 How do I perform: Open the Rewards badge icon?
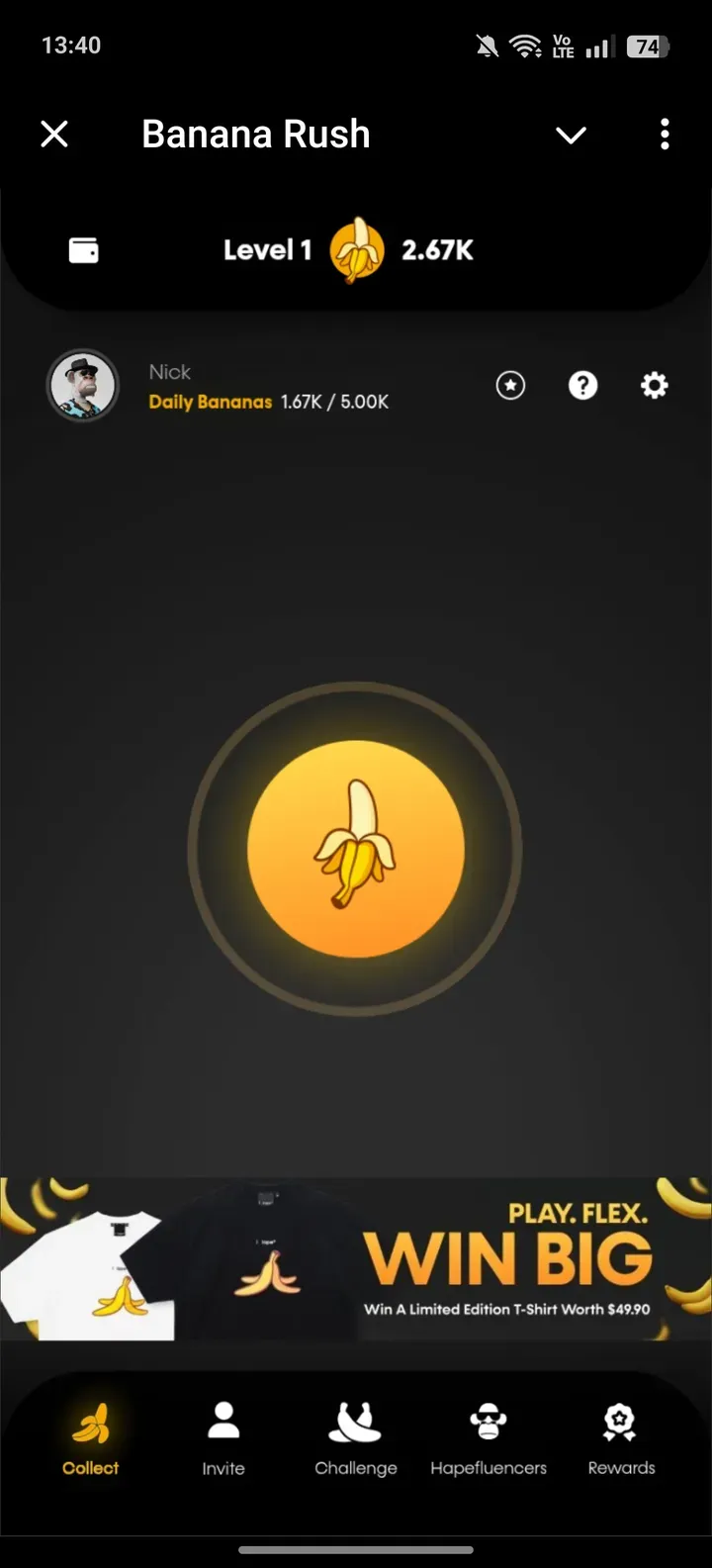tap(621, 1422)
